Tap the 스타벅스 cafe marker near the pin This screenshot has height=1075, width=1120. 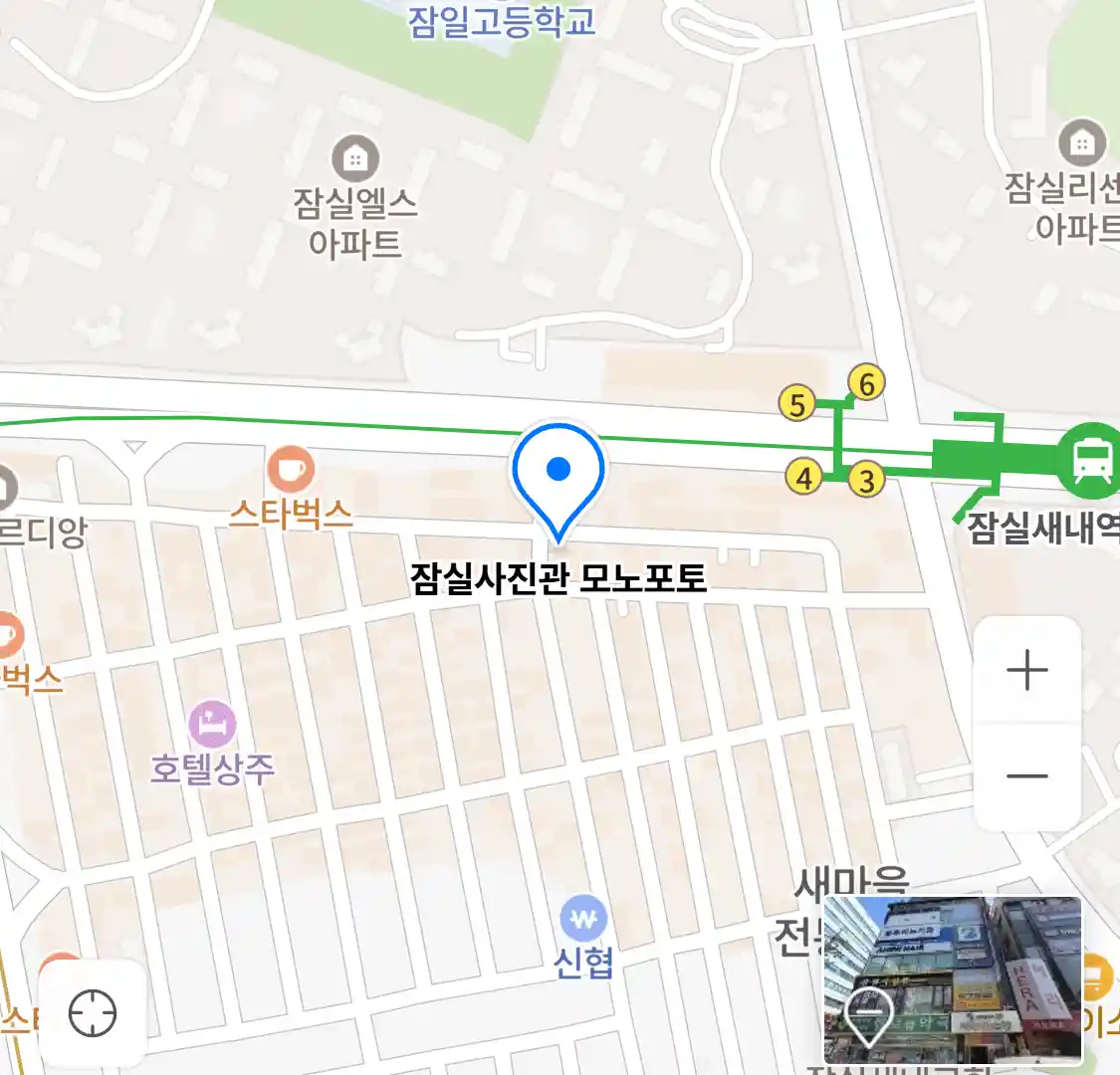coord(291,469)
